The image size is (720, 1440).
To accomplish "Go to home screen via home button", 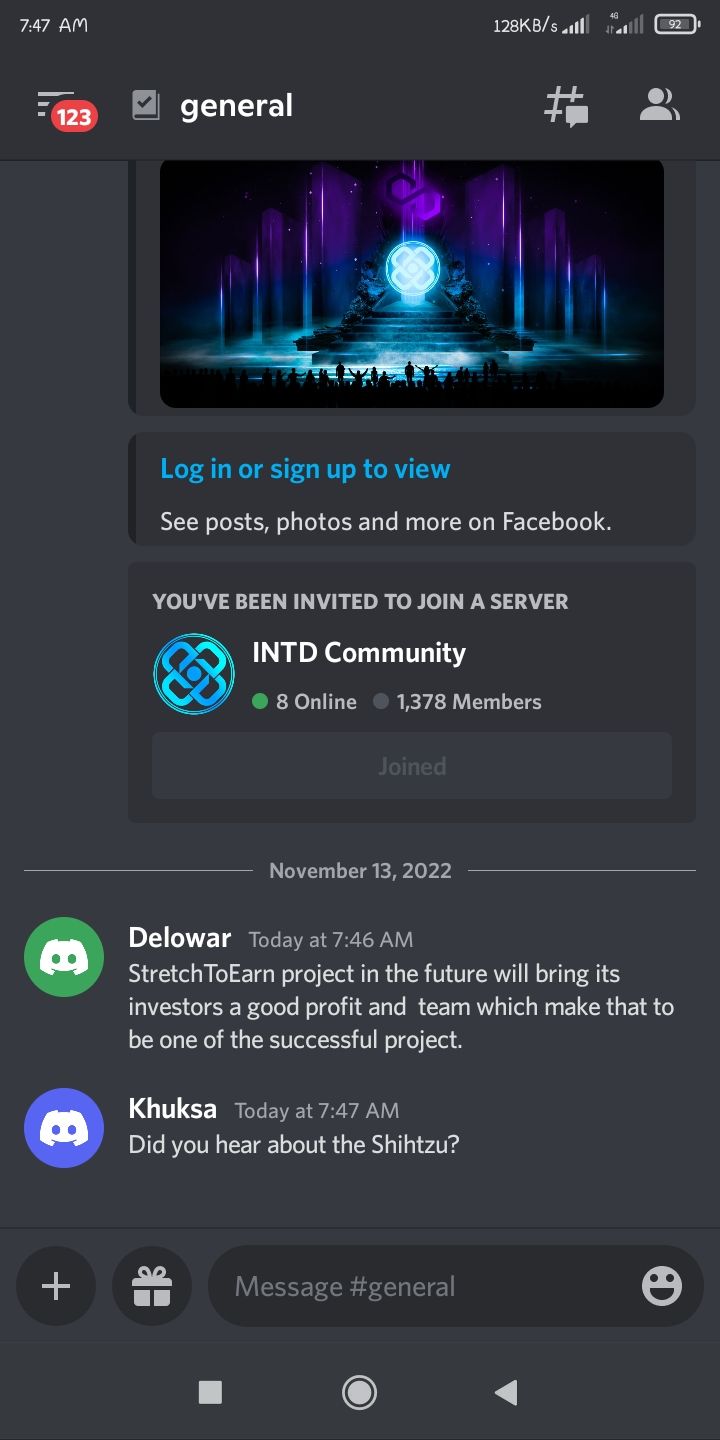I will [359, 1392].
